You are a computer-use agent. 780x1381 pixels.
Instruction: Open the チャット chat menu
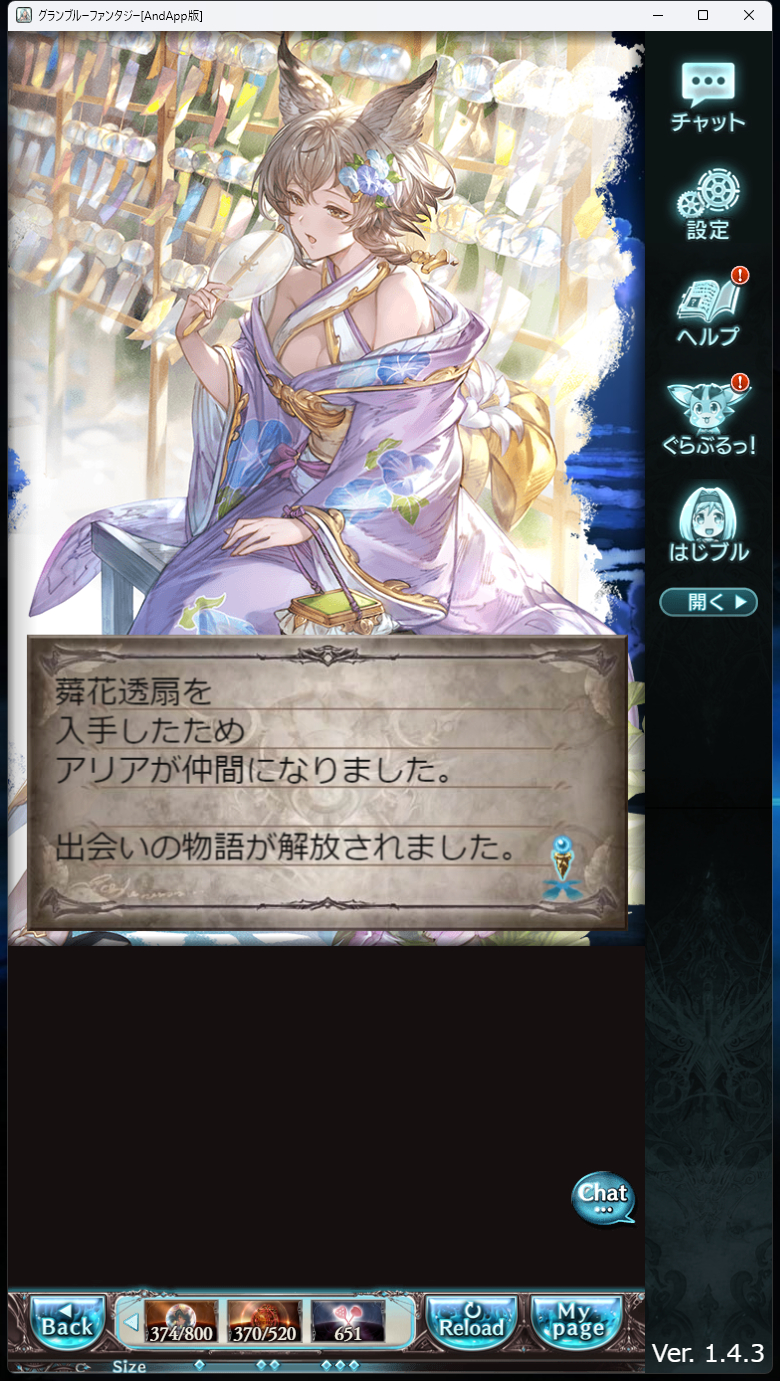click(708, 97)
